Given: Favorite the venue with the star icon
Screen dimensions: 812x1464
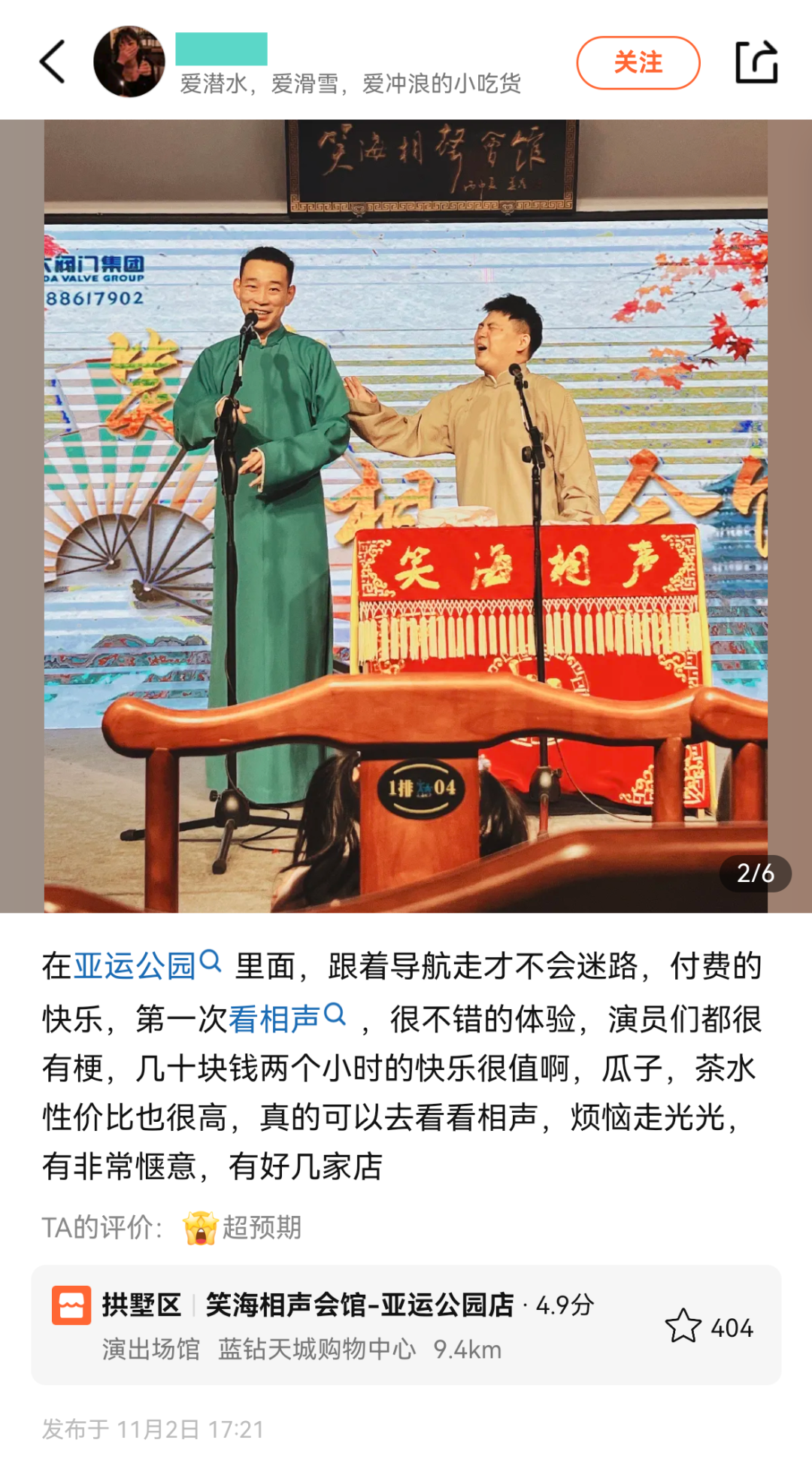Looking at the screenshot, I should pyautogui.click(x=683, y=1327).
